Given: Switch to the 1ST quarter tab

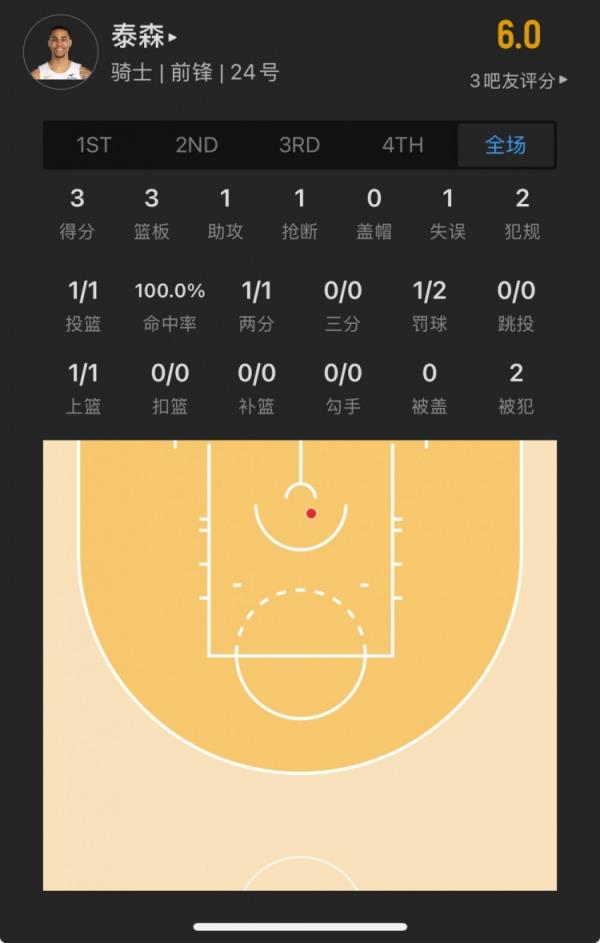Looking at the screenshot, I should pyautogui.click(x=94, y=145).
